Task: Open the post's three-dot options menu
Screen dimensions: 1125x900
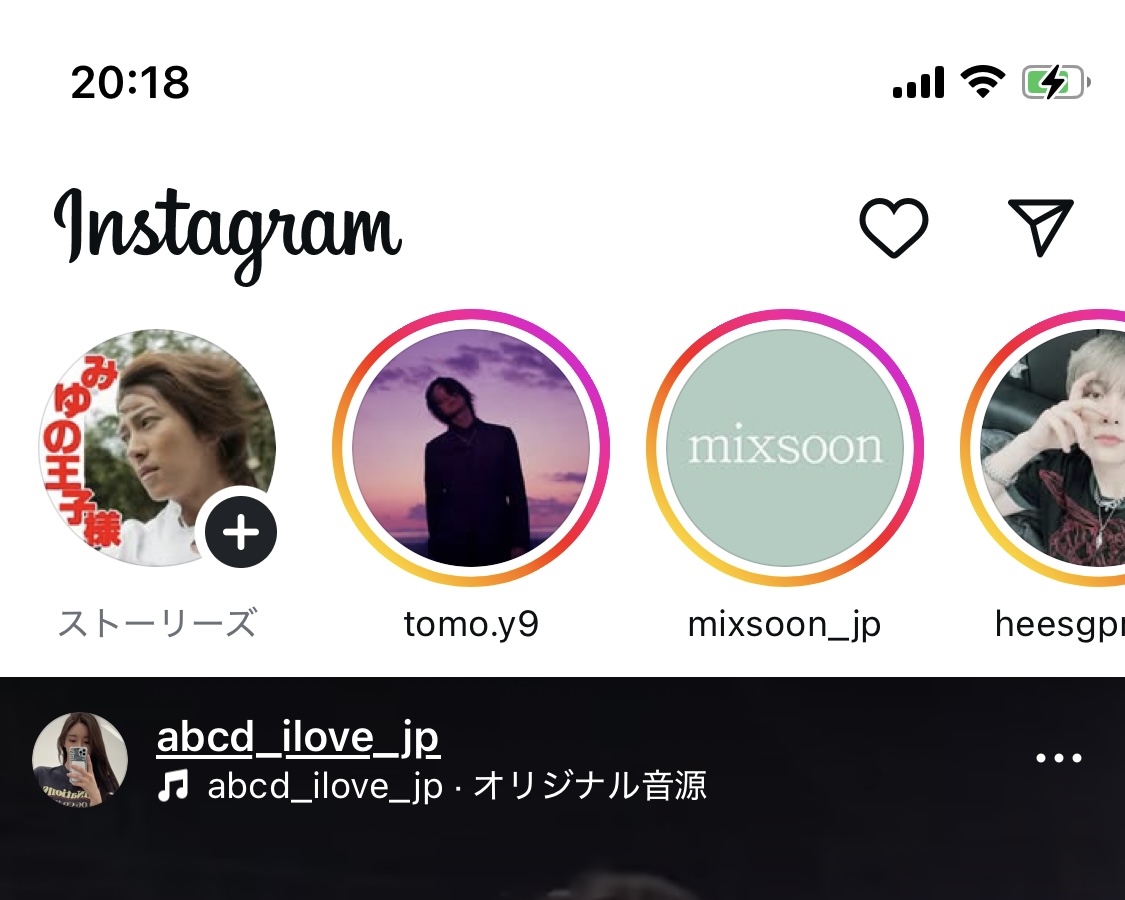Action: point(1058,758)
